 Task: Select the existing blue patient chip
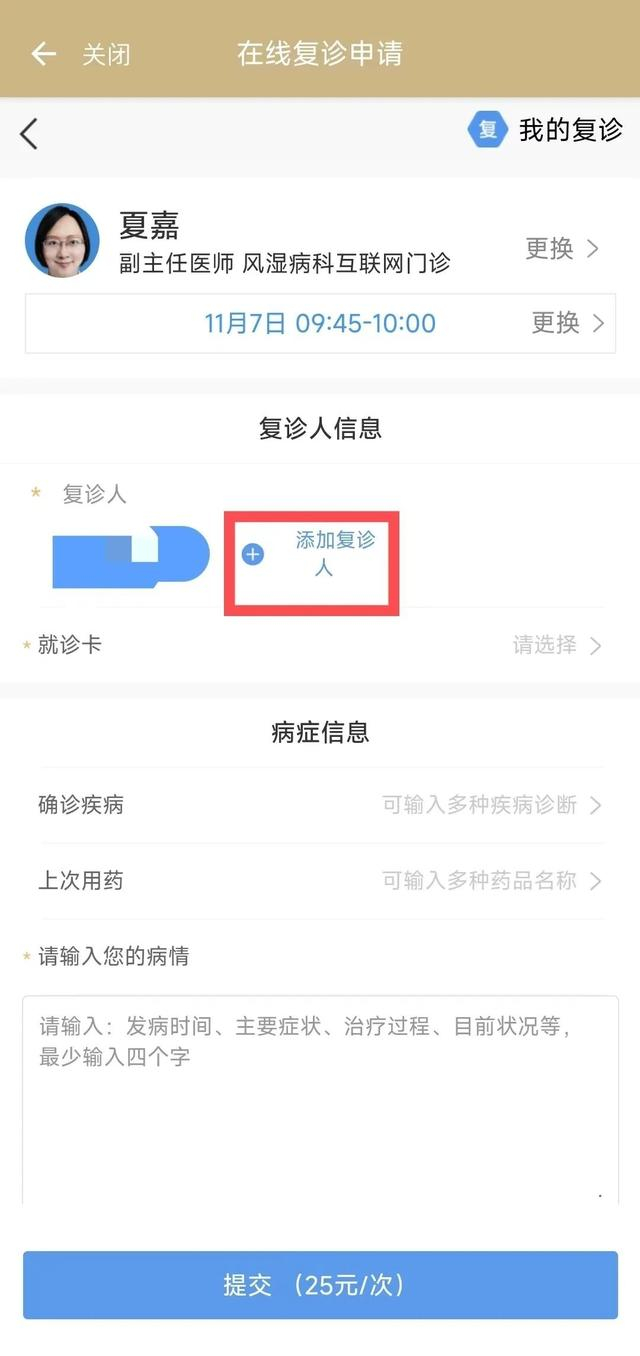tap(132, 554)
